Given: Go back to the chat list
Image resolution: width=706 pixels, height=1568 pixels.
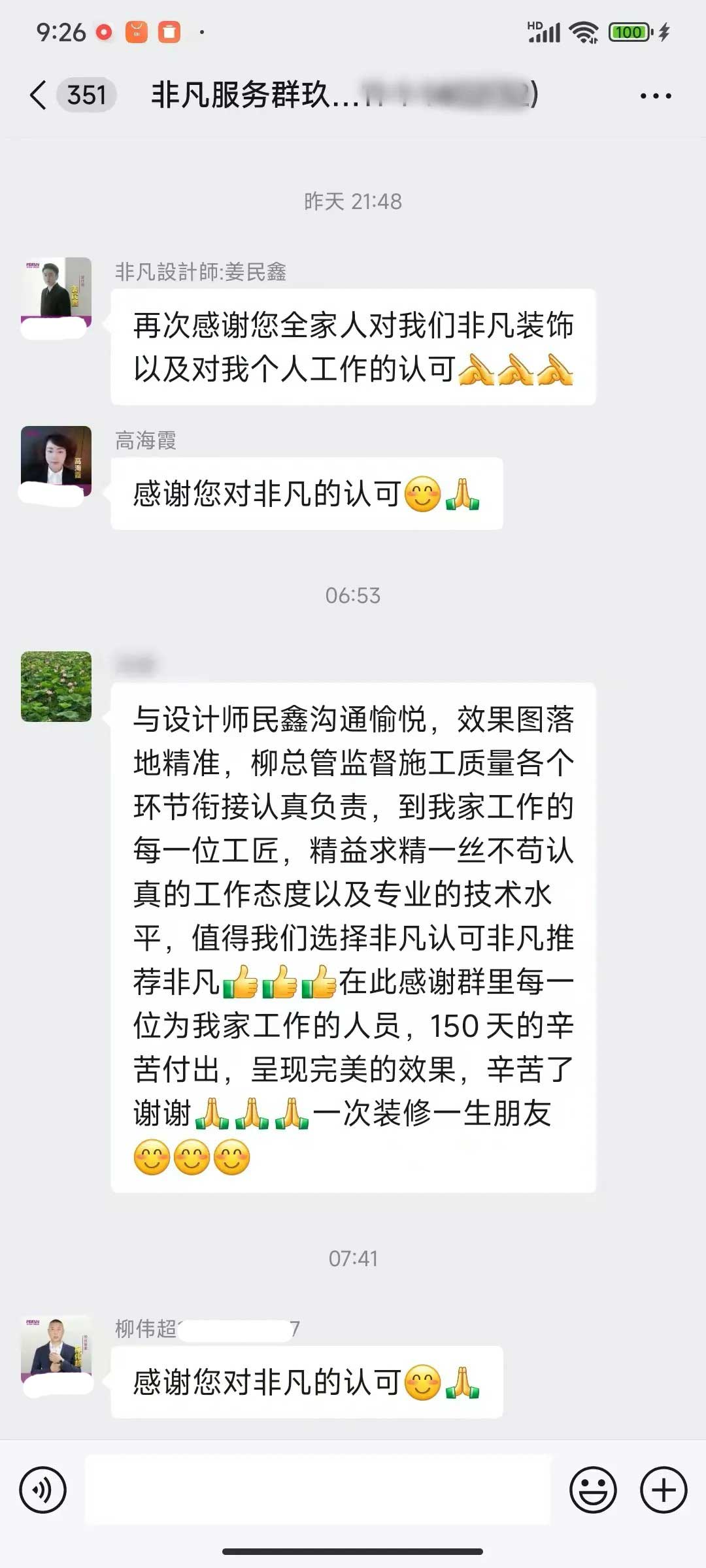Looking at the screenshot, I should (39, 95).
